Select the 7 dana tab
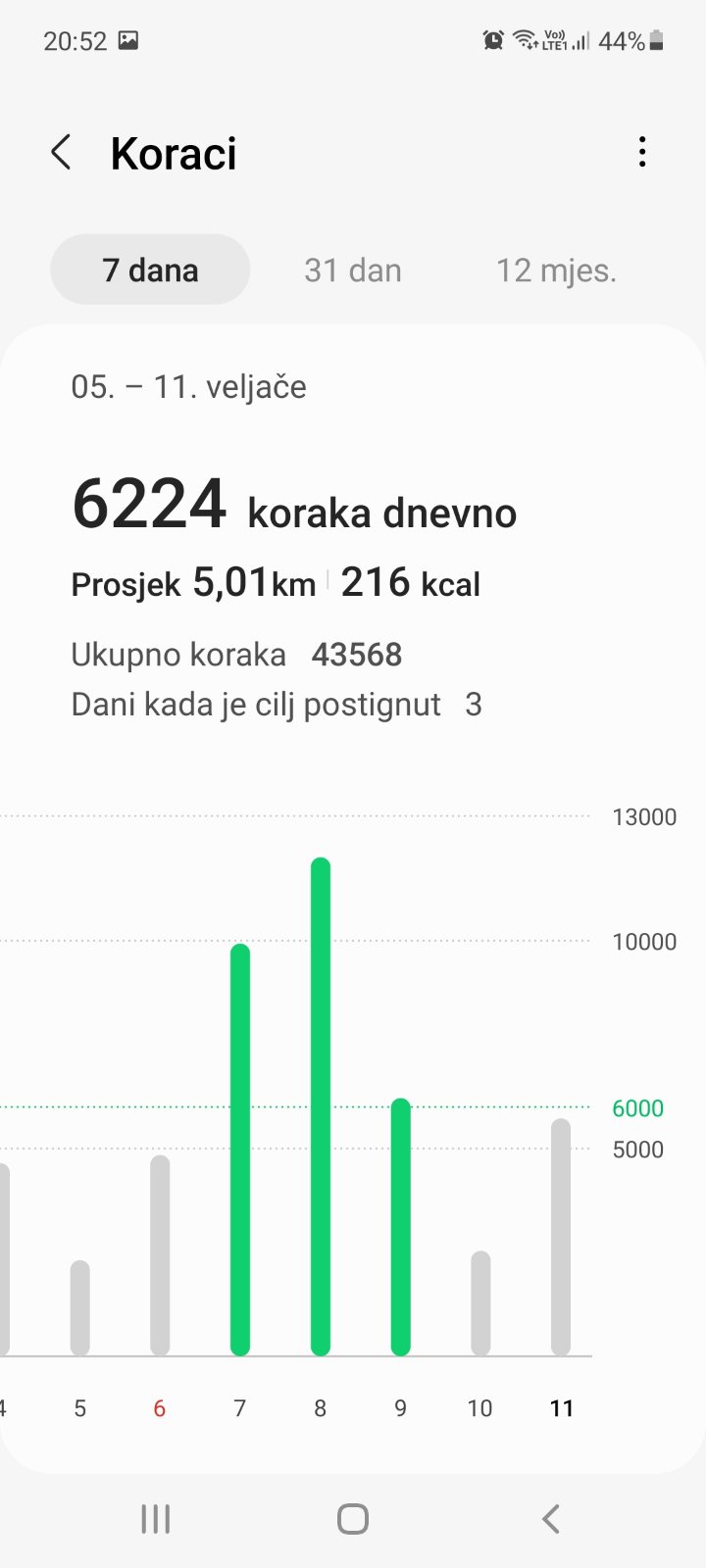706x1568 pixels. (150, 269)
